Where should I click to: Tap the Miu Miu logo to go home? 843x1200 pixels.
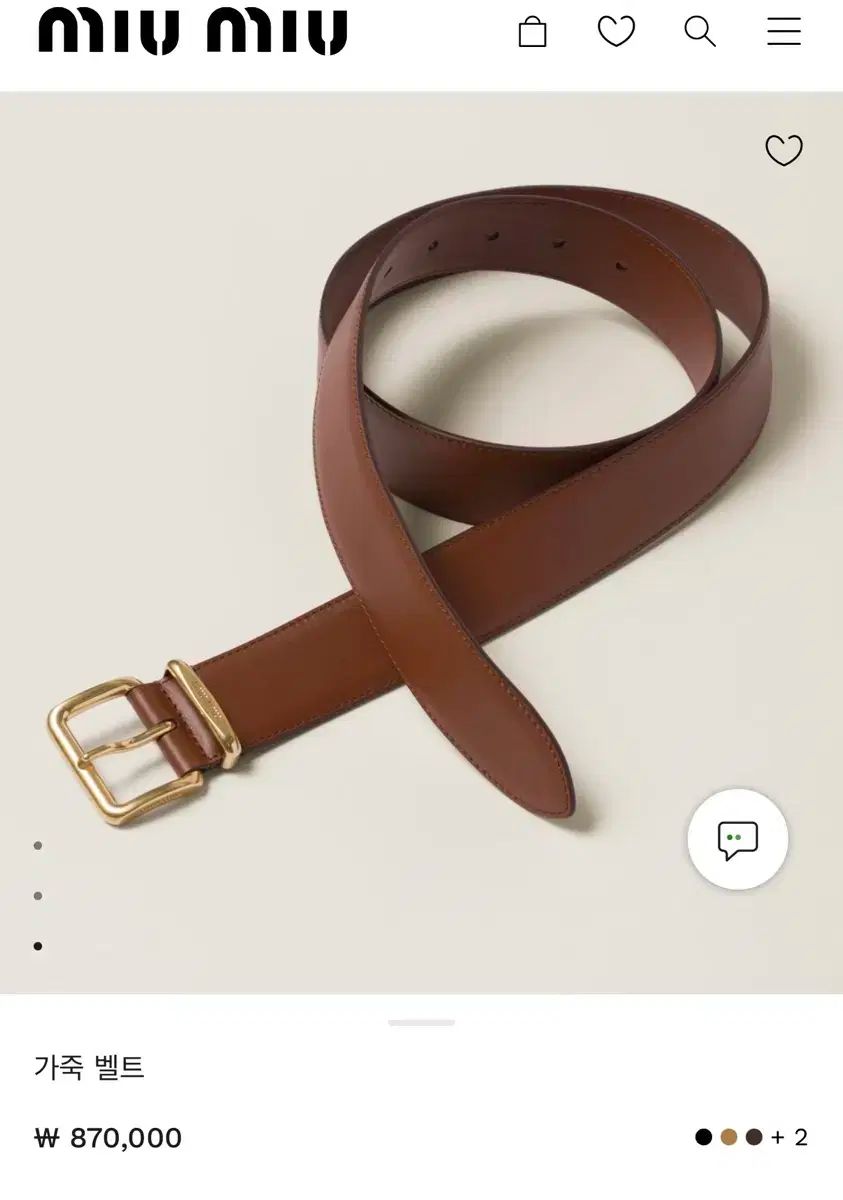click(x=192, y=32)
